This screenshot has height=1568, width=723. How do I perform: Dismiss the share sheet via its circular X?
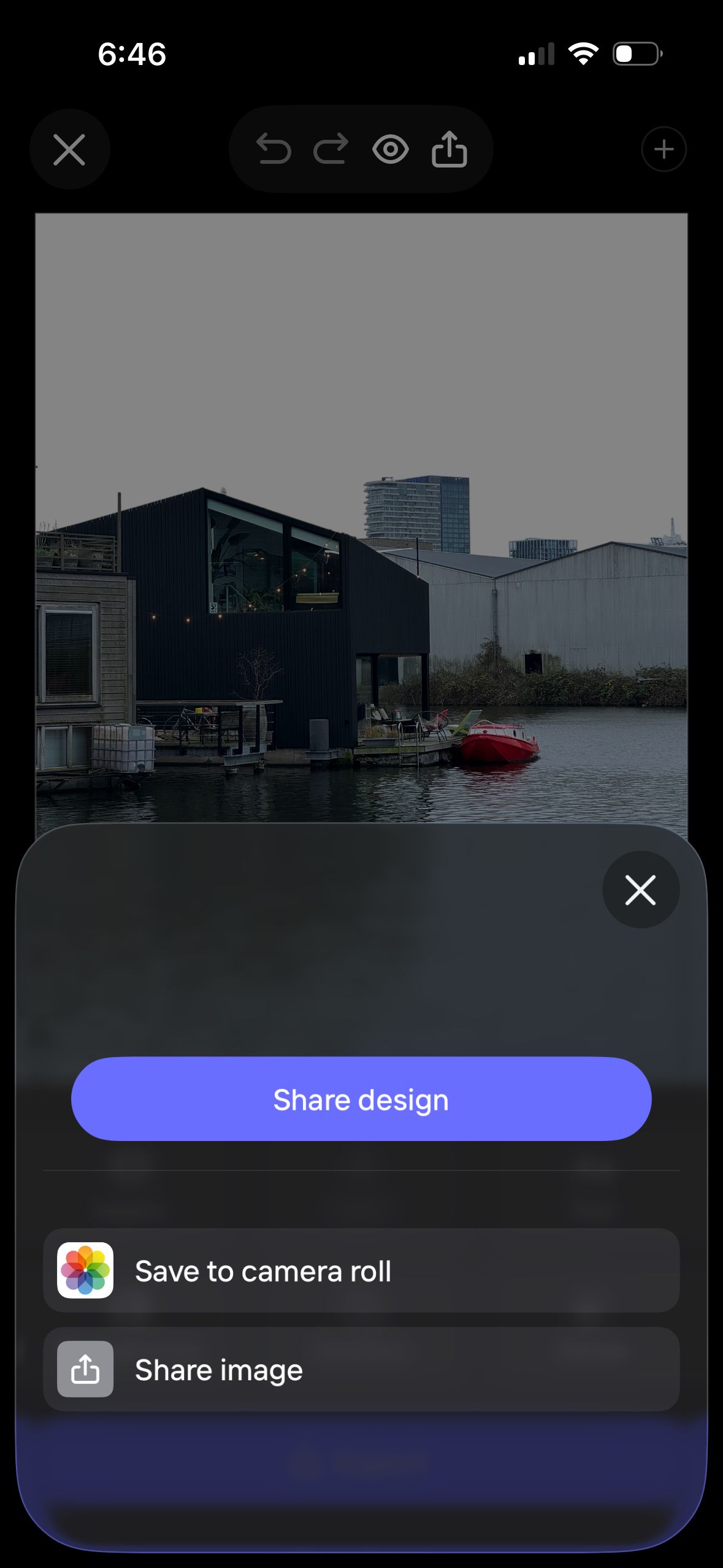(x=640, y=890)
